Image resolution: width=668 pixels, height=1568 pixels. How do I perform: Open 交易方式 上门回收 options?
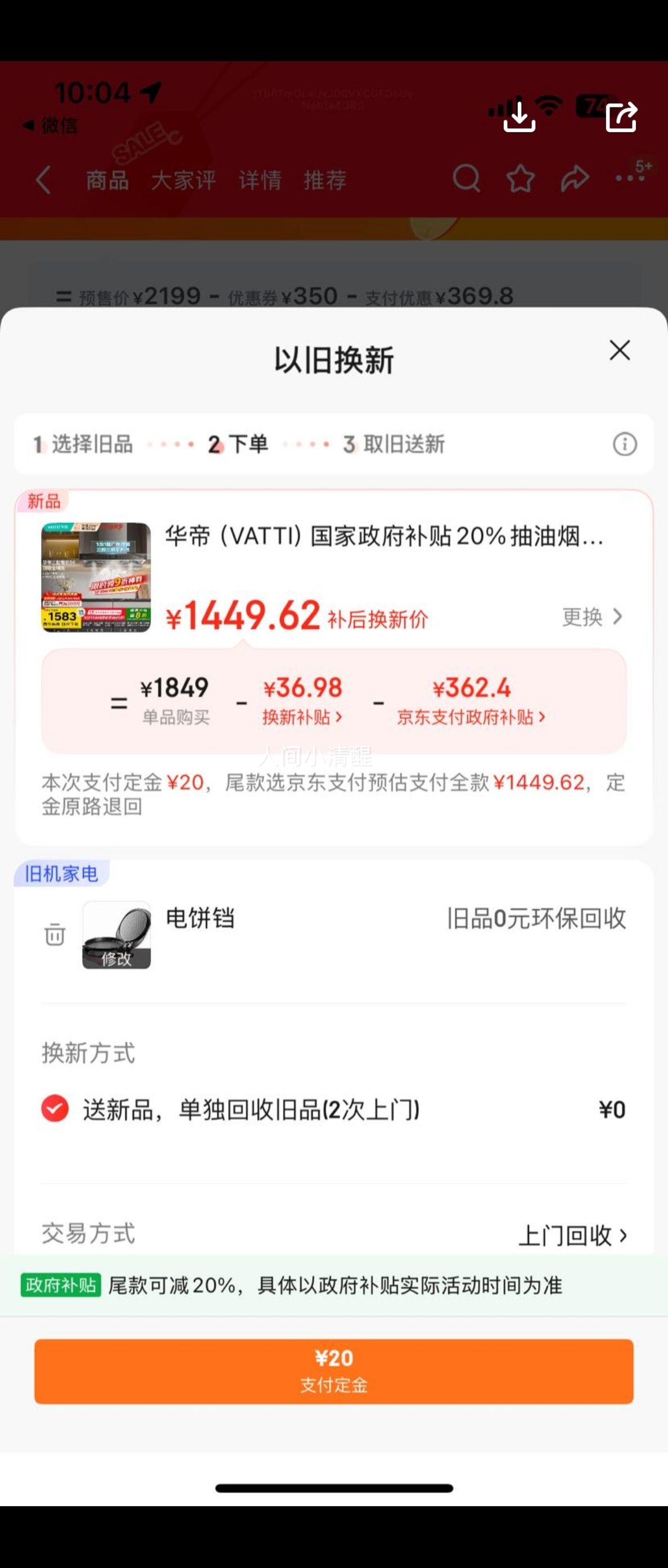[x=572, y=1235]
